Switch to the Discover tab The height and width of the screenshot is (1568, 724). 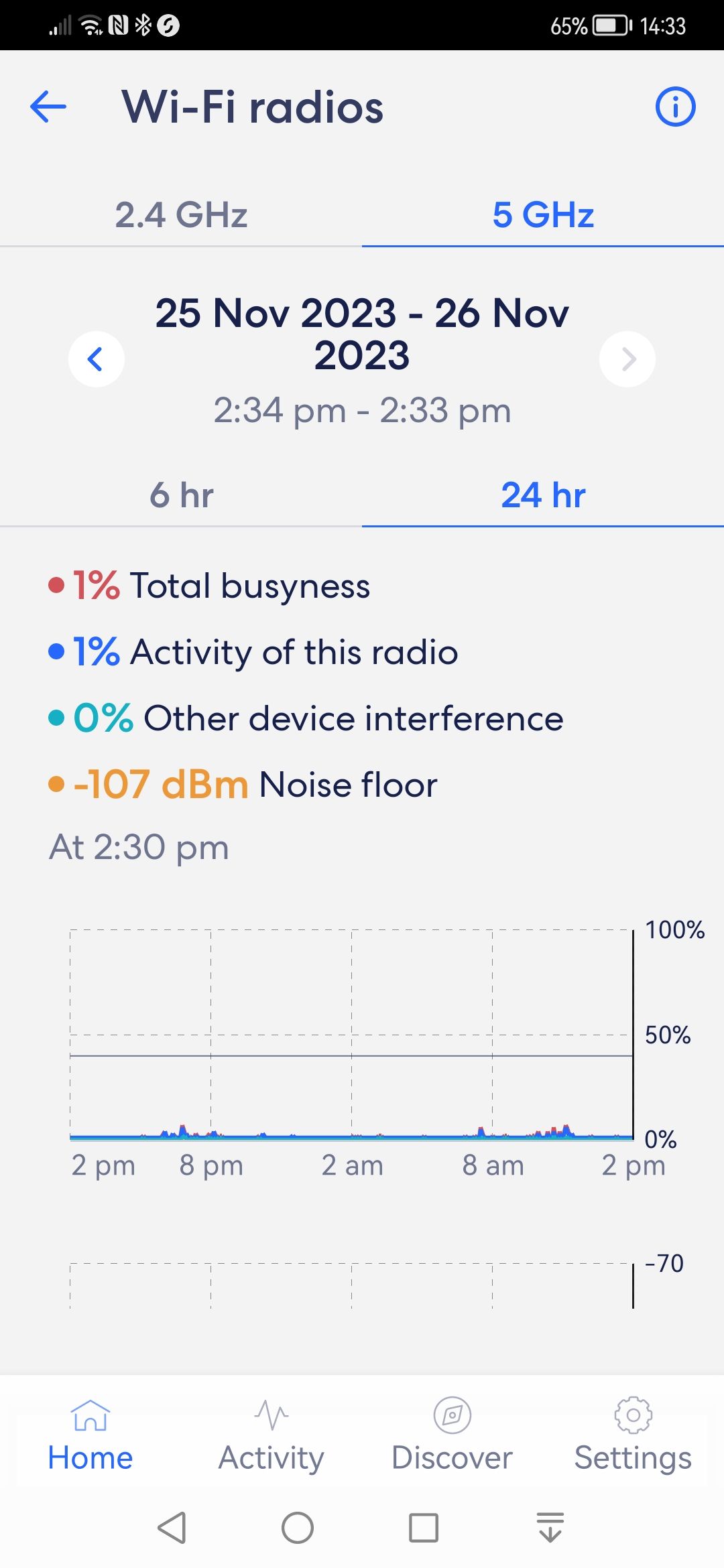click(452, 1435)
